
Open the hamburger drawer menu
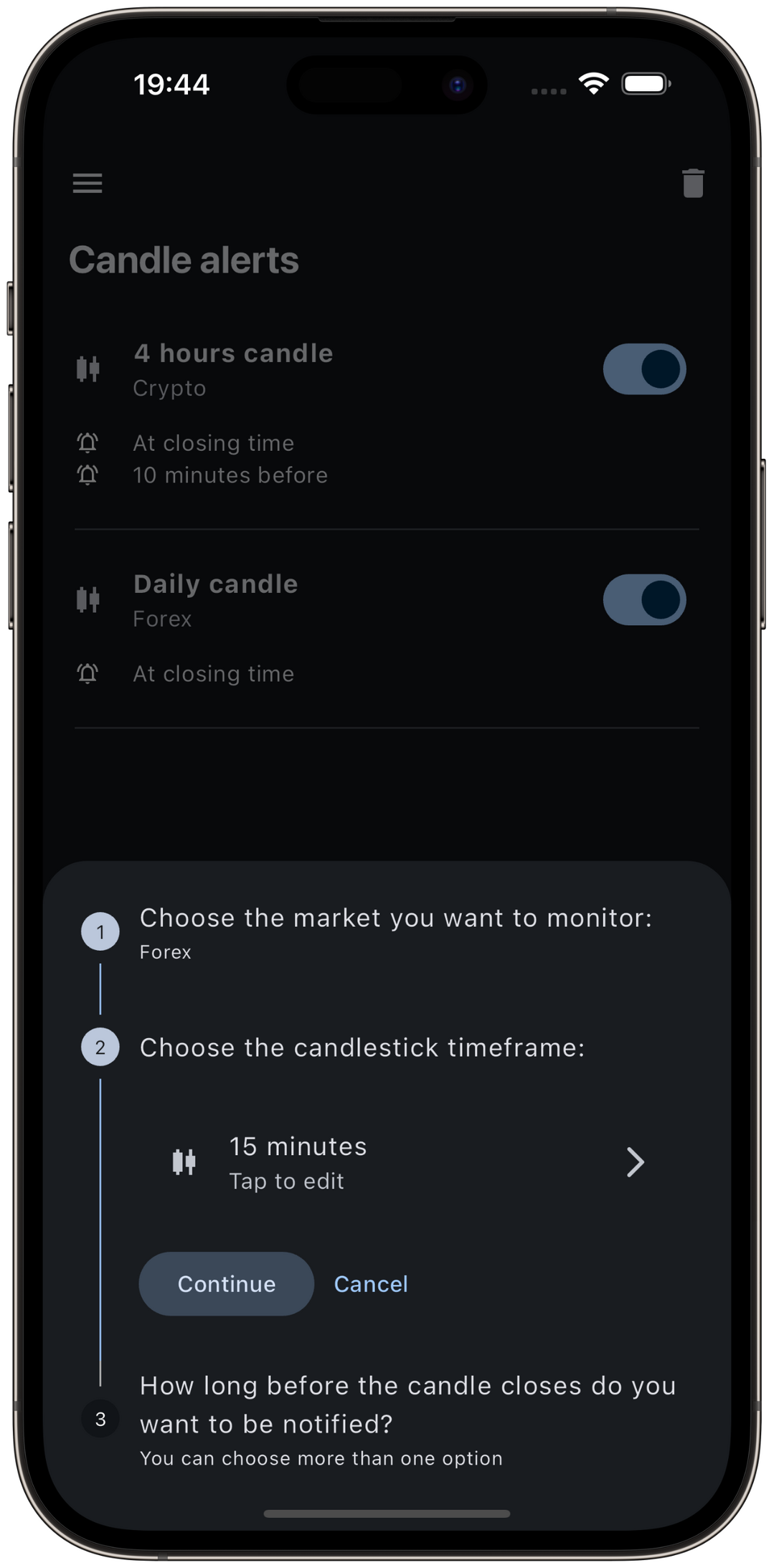pyautogui.click(x=88, y=184)
